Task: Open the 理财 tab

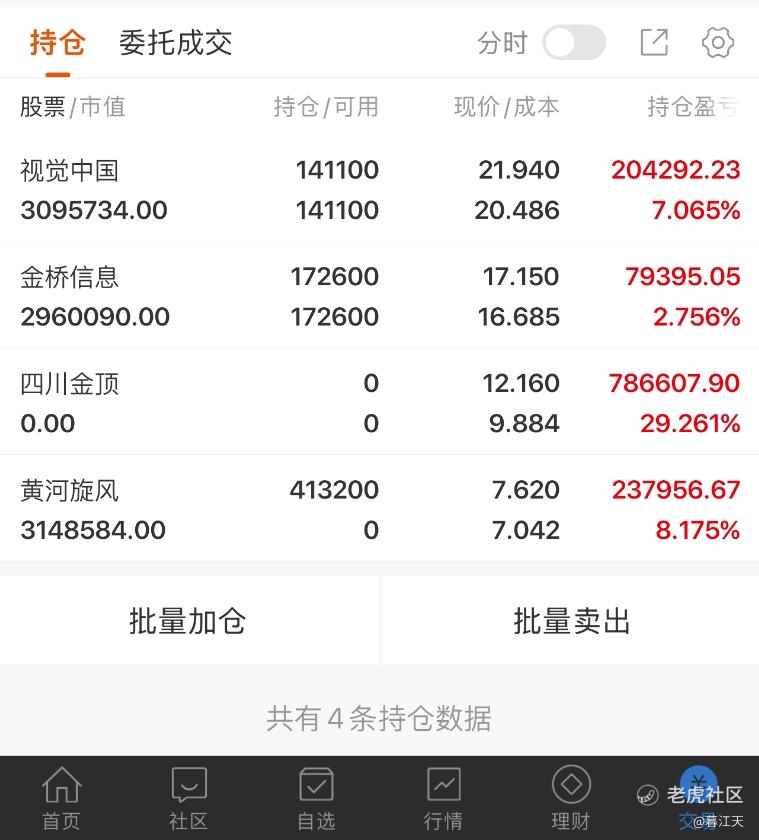Action: (571, 799)
